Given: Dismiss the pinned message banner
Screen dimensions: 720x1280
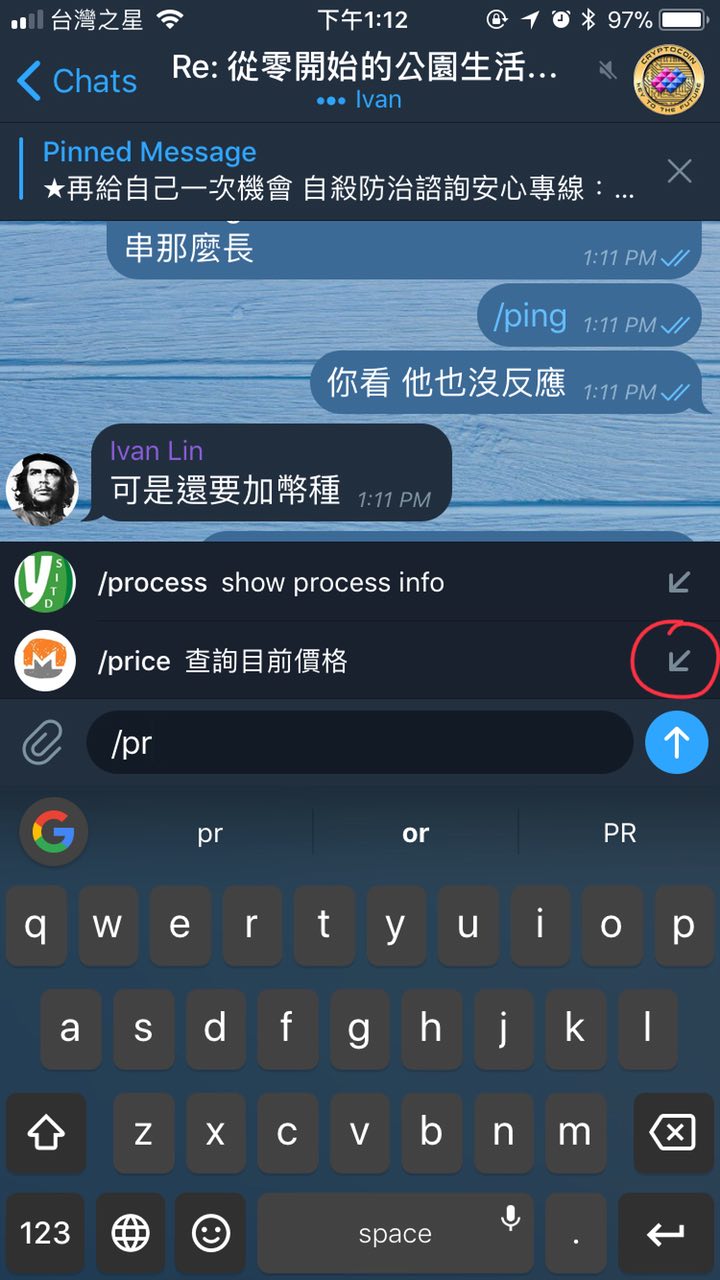Looking at the screenshot, I should click(x=679, y=171).
